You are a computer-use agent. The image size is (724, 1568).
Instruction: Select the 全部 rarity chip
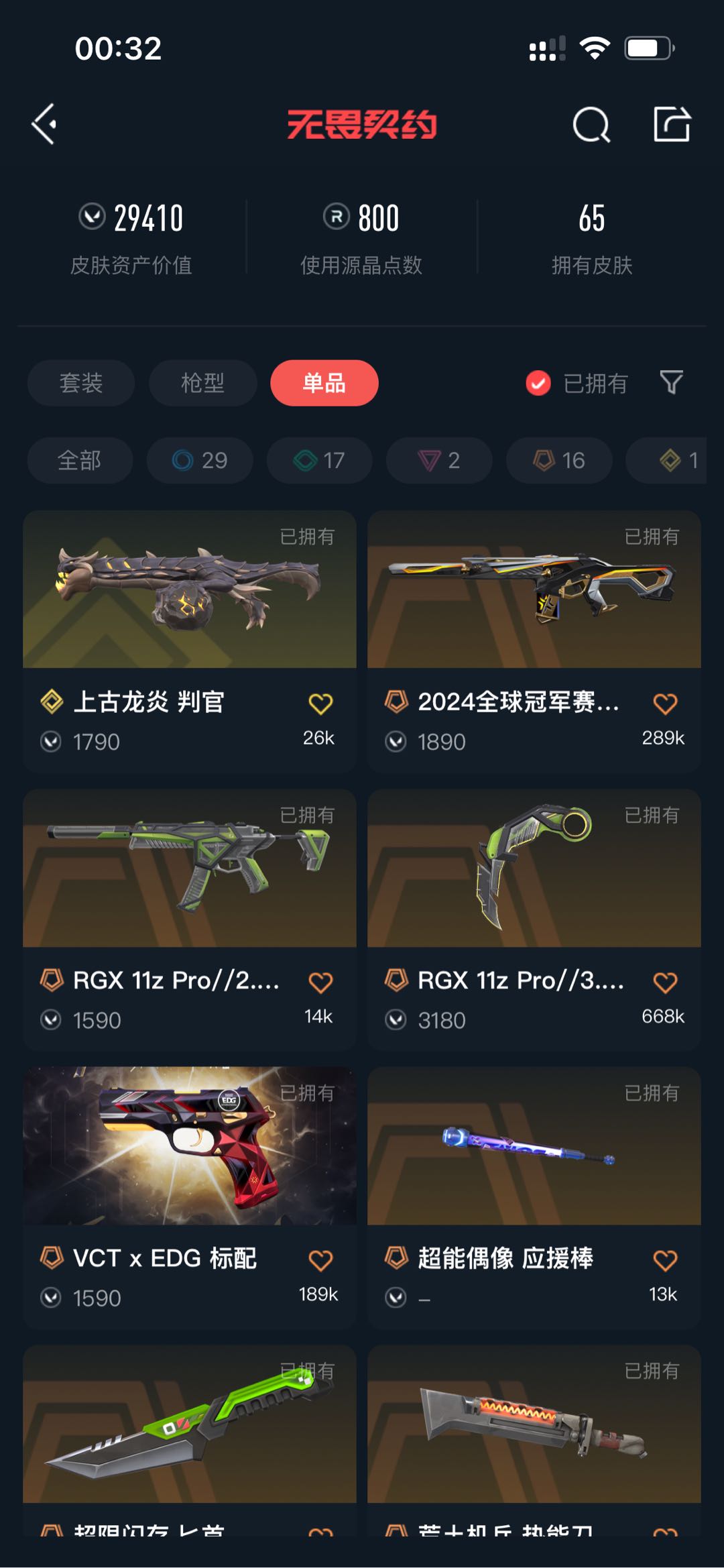tap(80, 461)
